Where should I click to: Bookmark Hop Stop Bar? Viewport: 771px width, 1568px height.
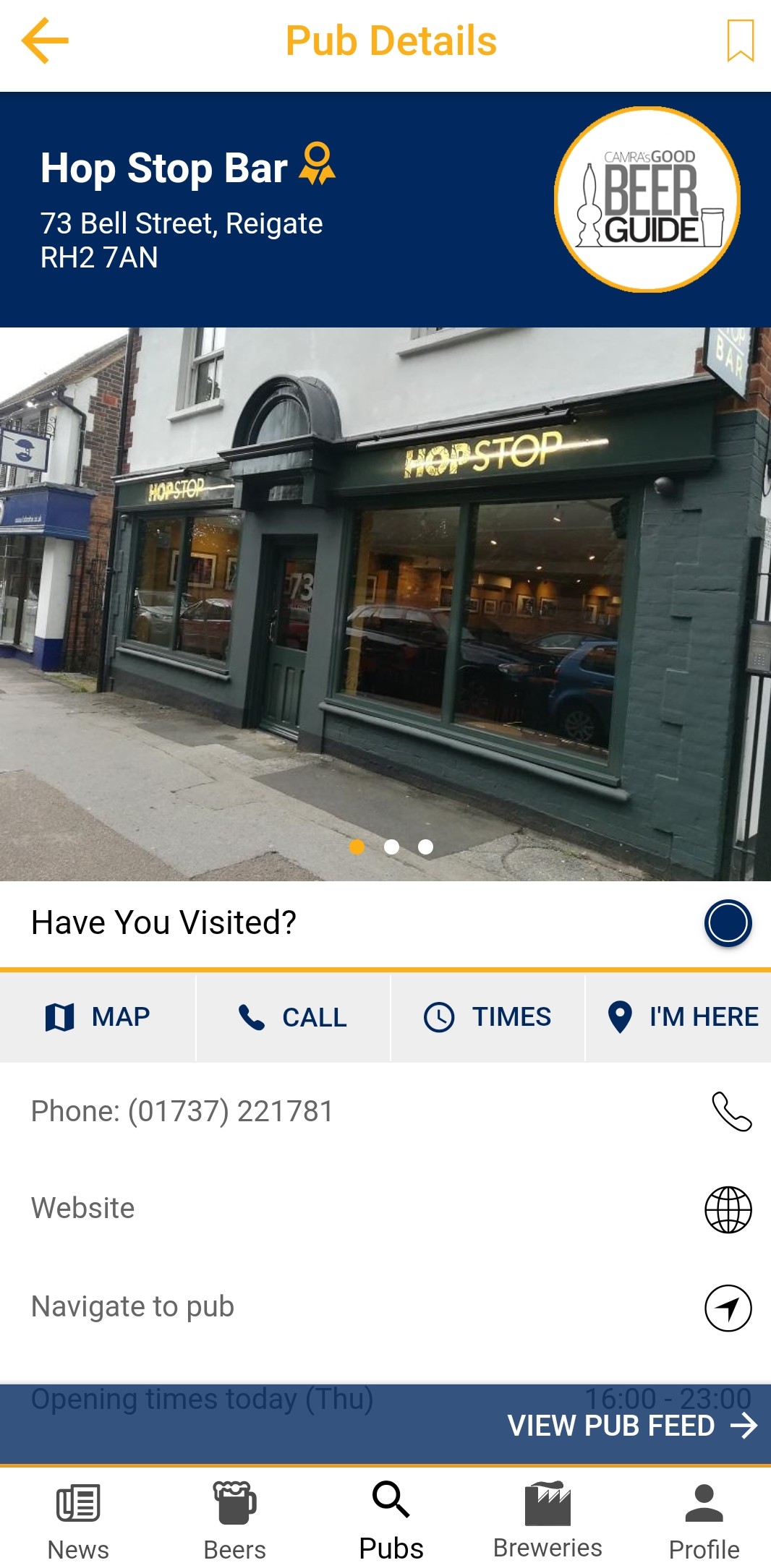(740, 40)
